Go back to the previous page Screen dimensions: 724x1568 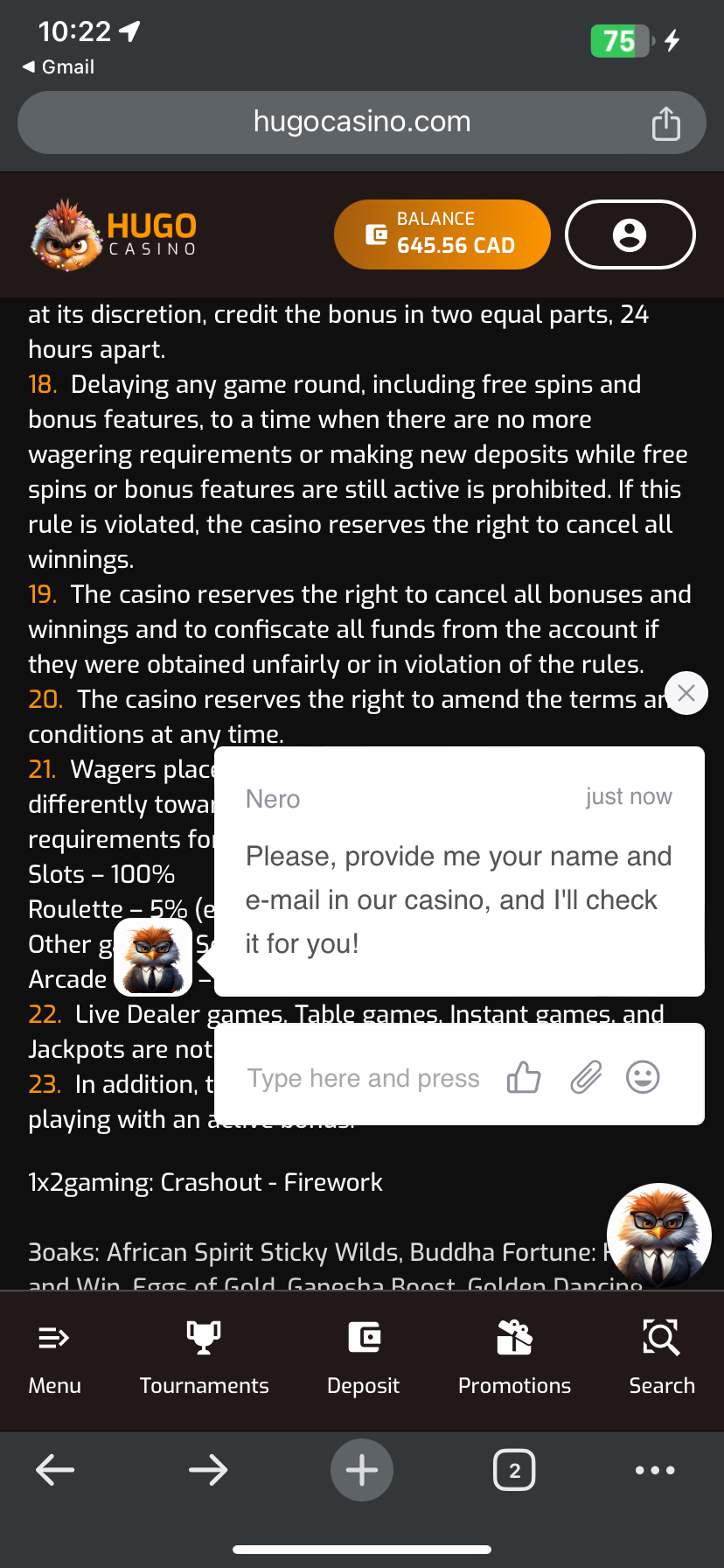pos(55,1470)
